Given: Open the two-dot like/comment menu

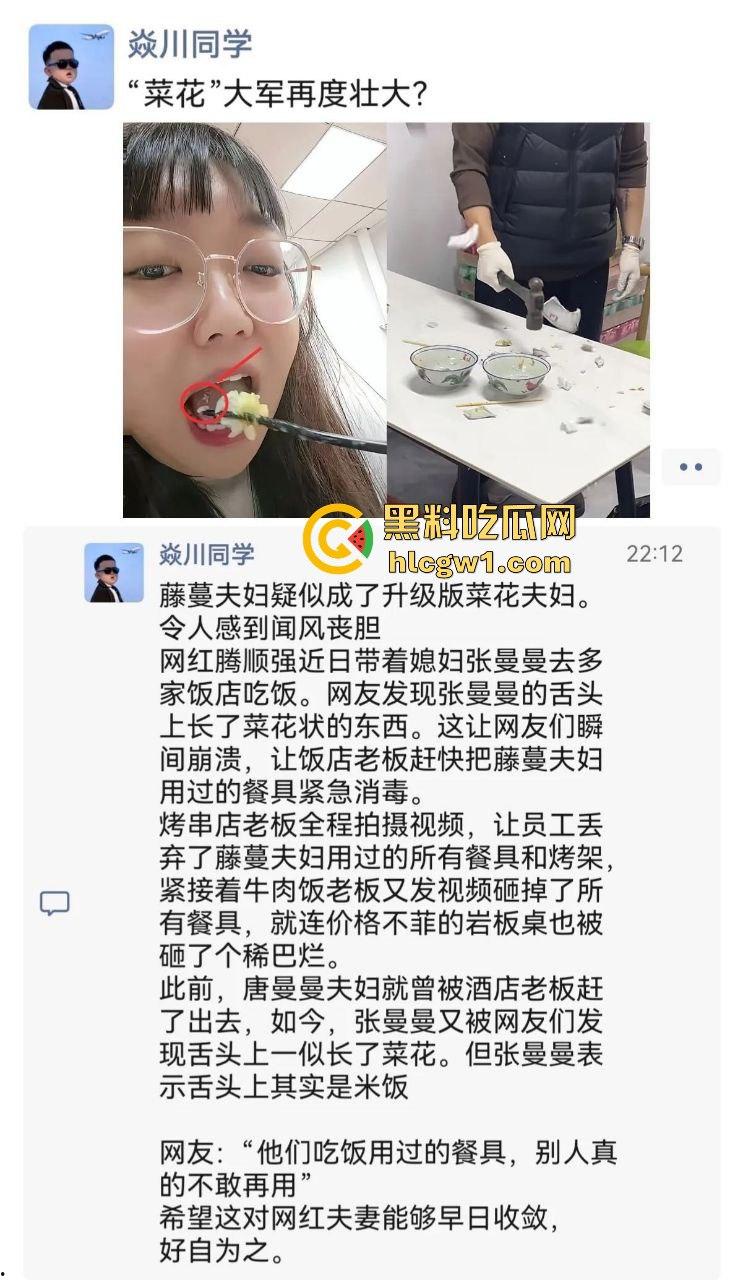Looking at the screenshot, I should (x=691, y=467).
